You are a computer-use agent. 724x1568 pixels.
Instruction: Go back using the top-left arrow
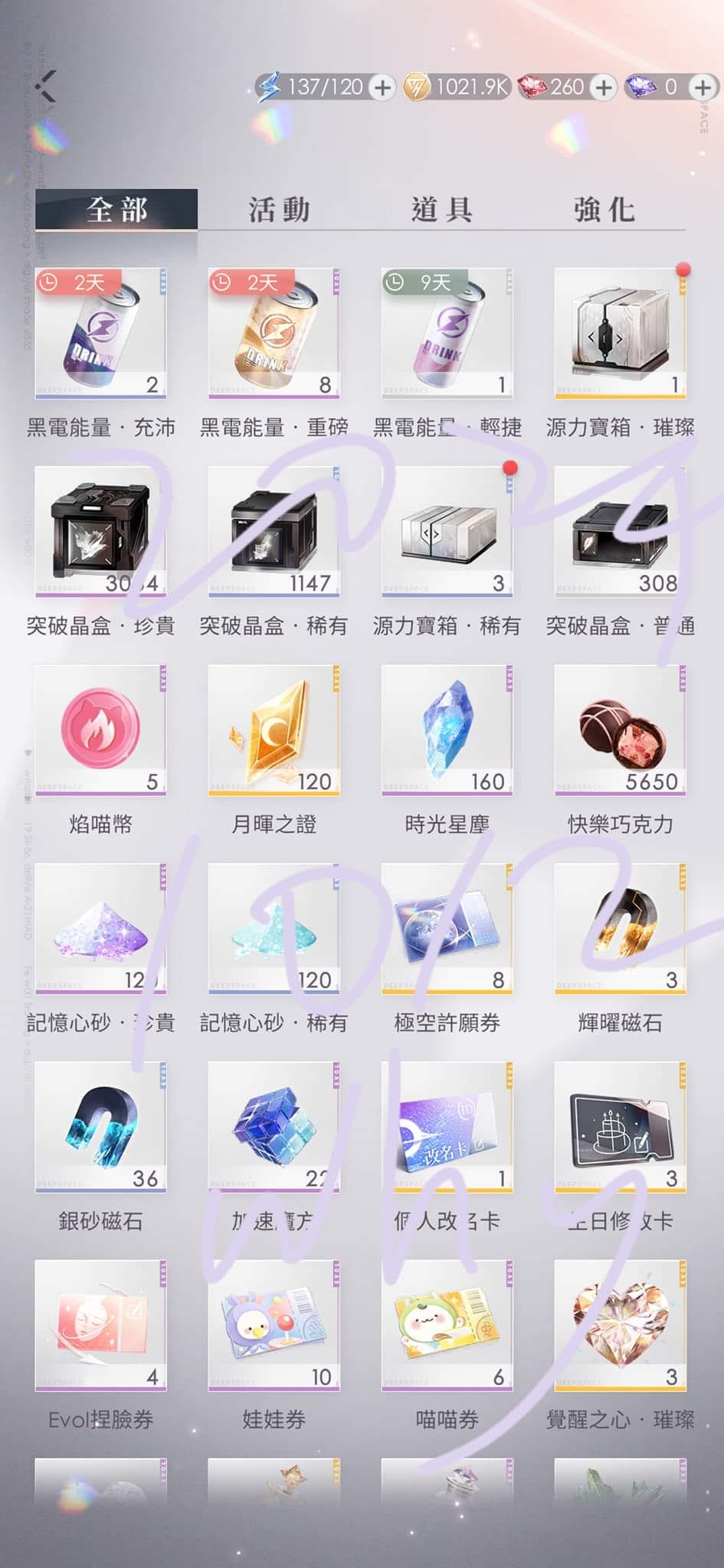pos(47,85)
